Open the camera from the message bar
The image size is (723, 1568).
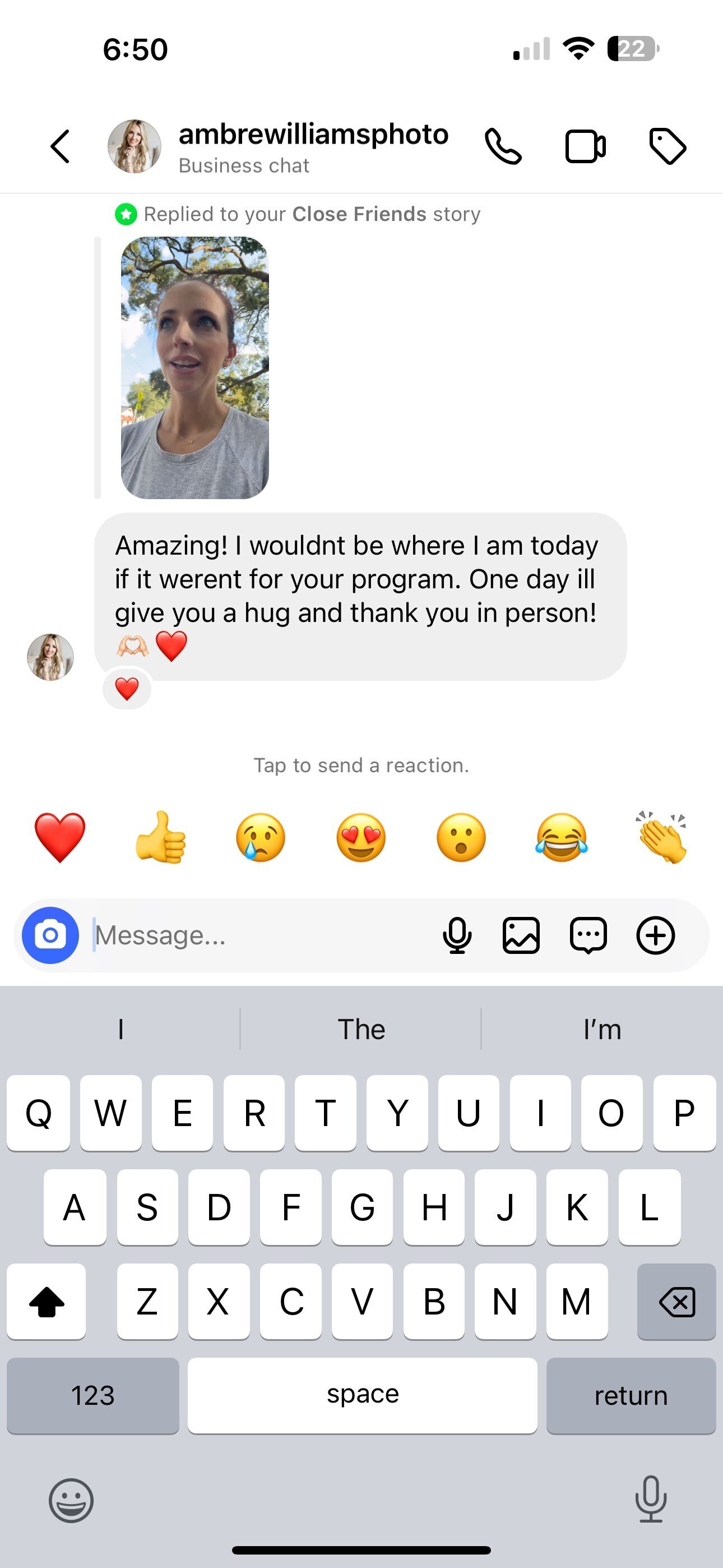pos(50,935)
